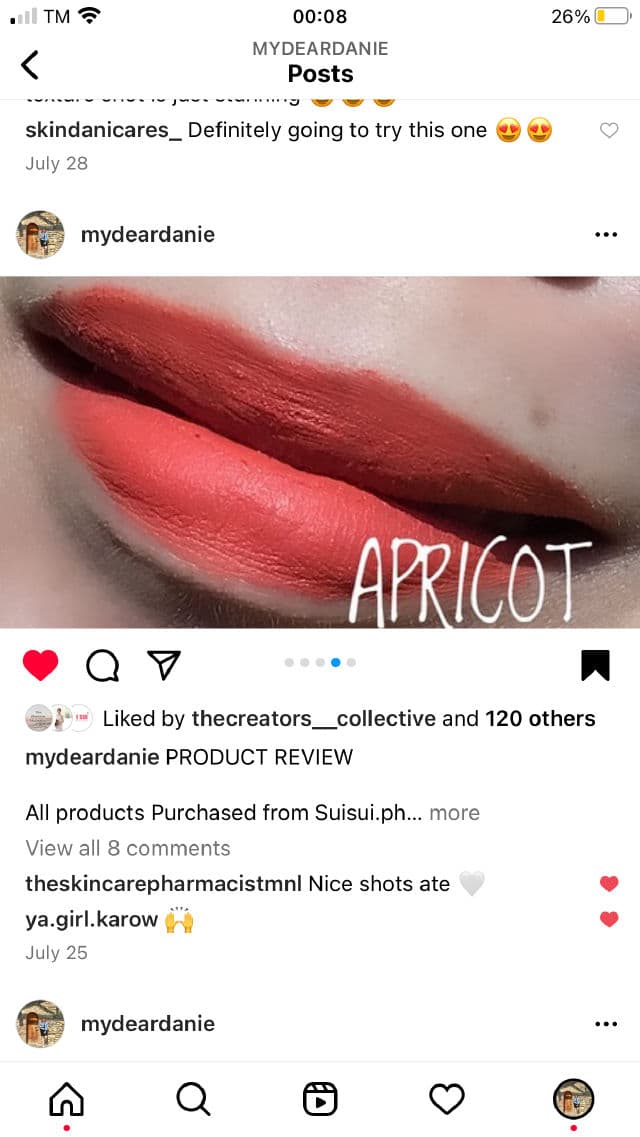Open the activity heart tab
The width and height of the screenshot is (640, 1137).
click(447, 1099)
